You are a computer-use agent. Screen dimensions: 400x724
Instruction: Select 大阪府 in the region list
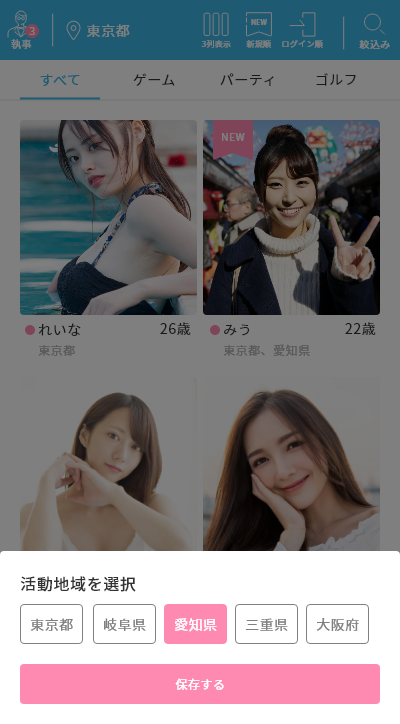(337, 624)
